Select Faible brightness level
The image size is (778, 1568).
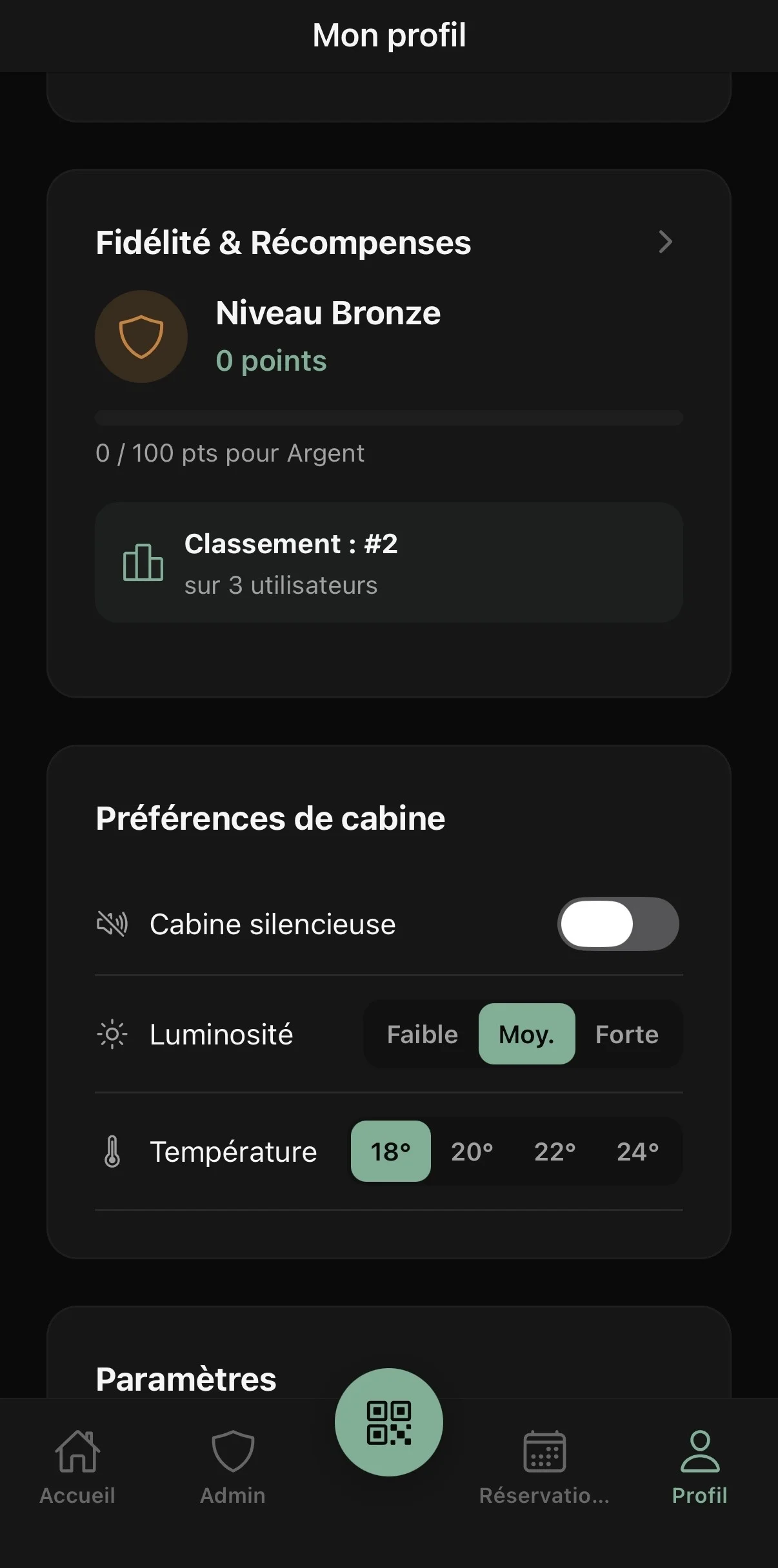pyautogui.click(x=421, y=1034)
